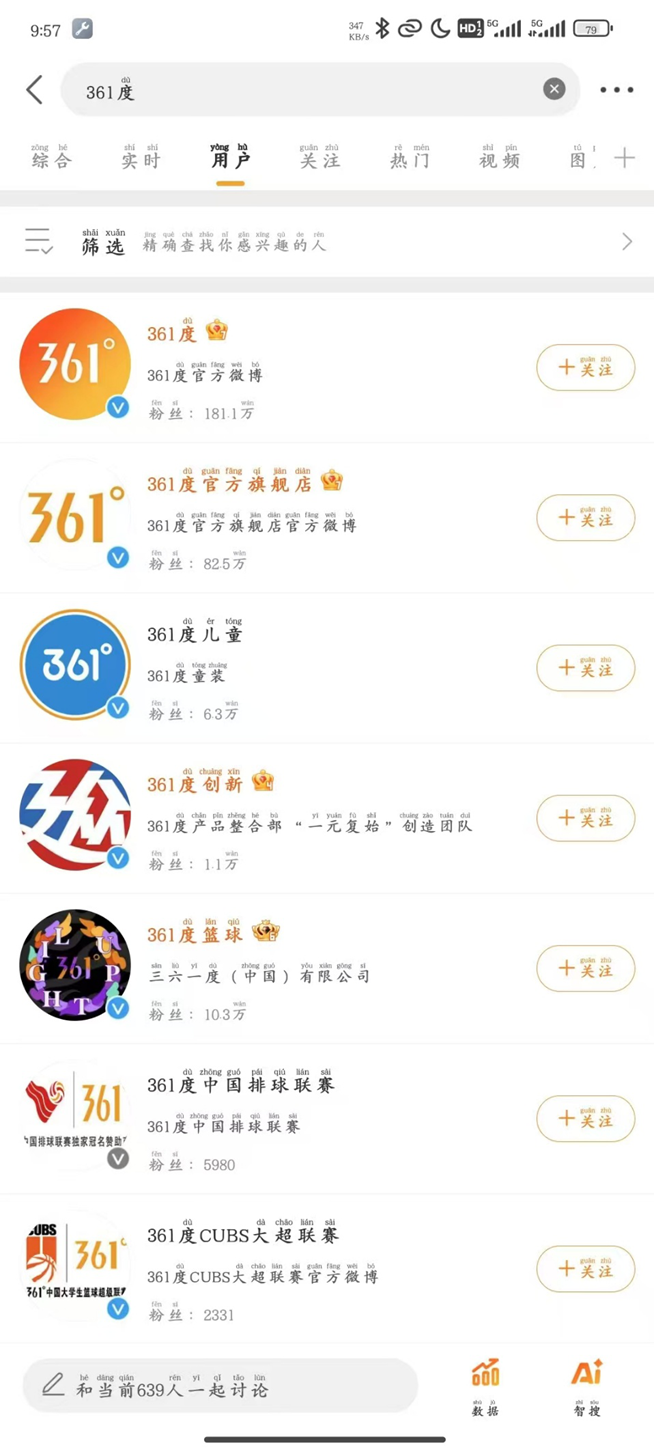
Task: Open the 筛选 filter row
Action: point(326,242)
